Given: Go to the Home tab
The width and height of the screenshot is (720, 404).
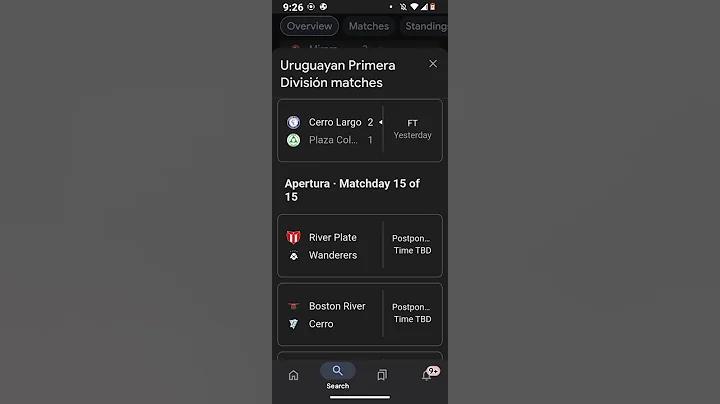Looking at the screenshot, I should tap(293, 375).
